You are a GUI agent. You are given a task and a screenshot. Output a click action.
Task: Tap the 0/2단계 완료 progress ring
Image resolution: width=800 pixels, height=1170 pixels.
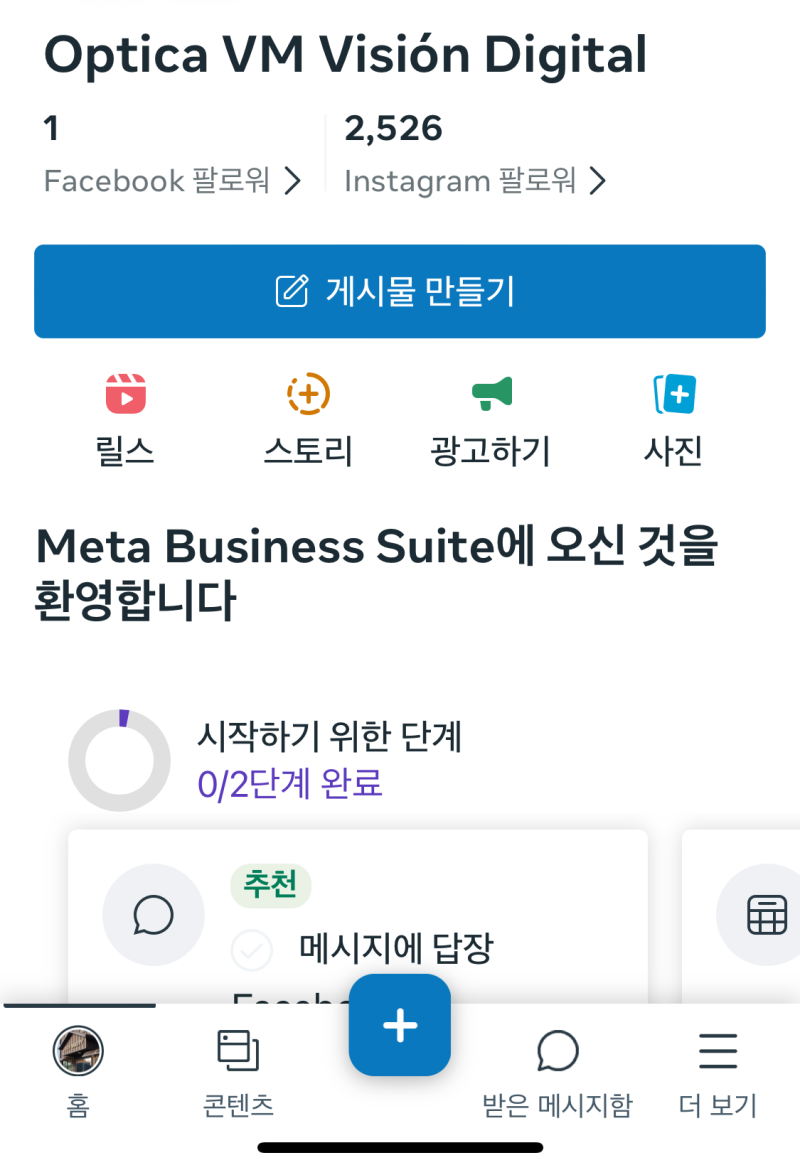tap(119, 759)
